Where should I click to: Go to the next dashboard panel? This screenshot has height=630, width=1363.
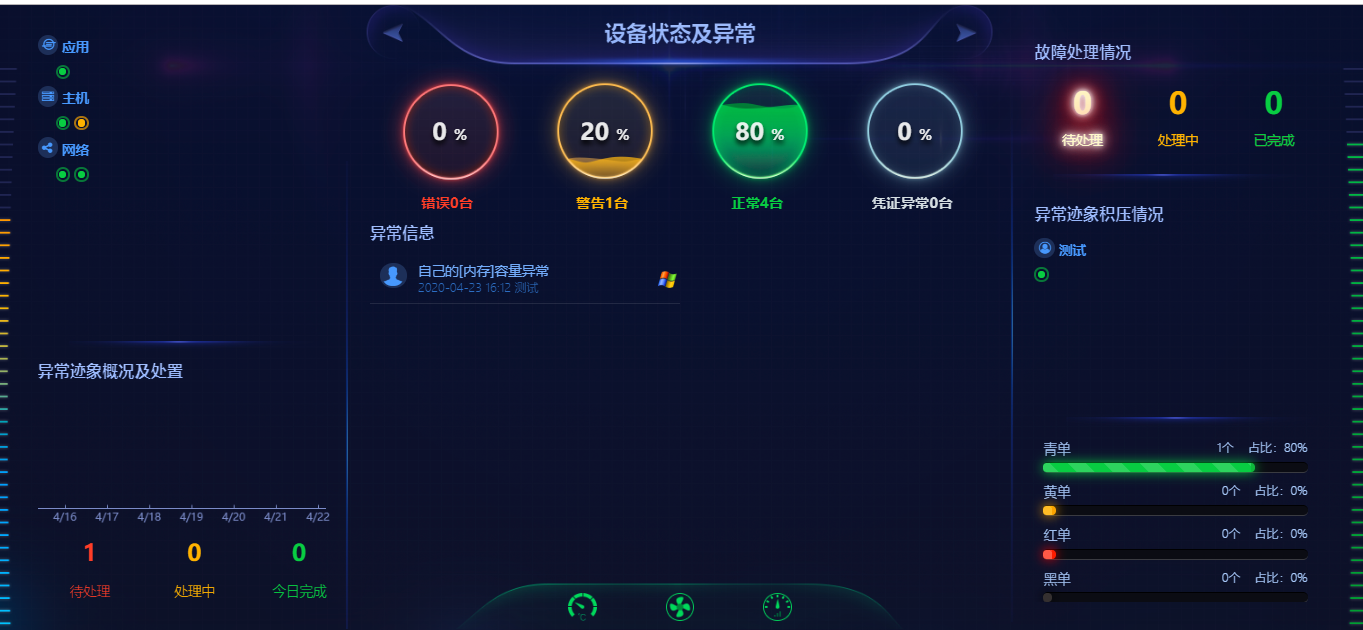[966, 34]
